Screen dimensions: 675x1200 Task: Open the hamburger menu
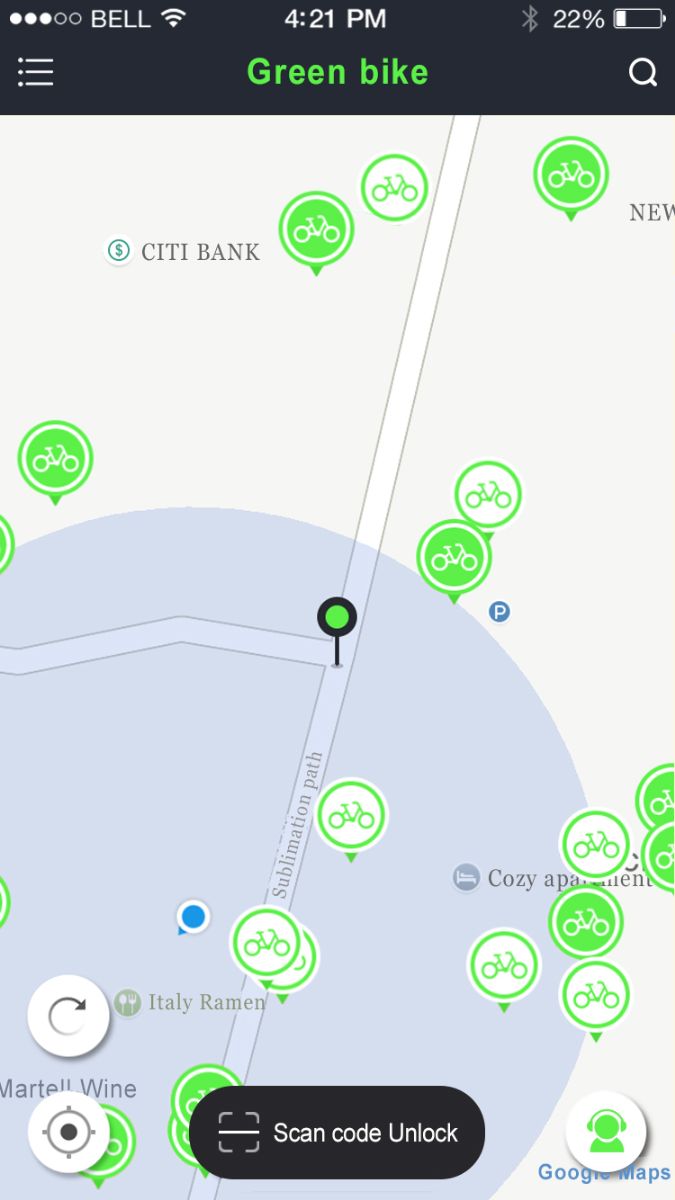(35, 72)
